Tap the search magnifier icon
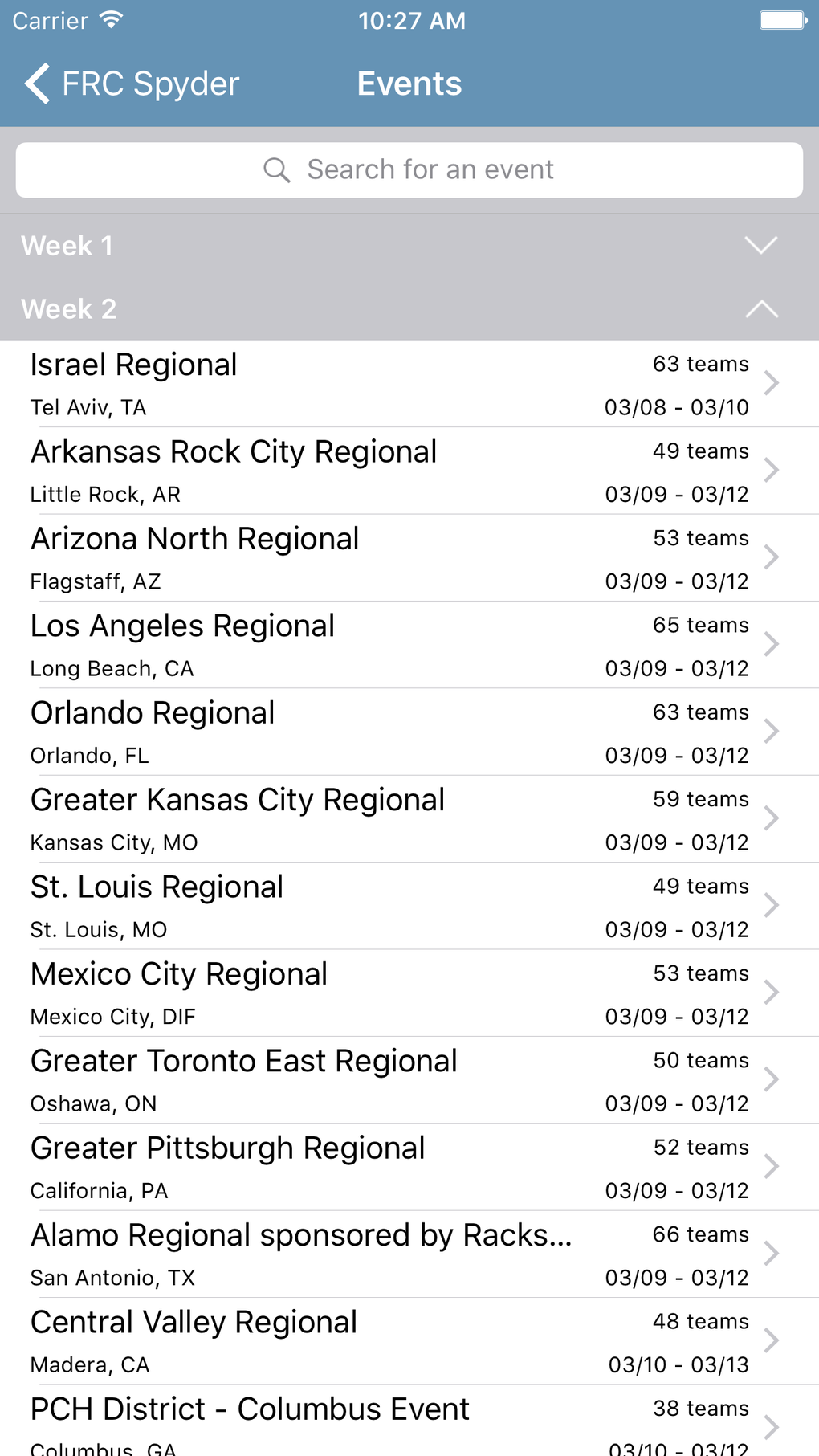The image size is (819, 1456). (x=276, y=169)
